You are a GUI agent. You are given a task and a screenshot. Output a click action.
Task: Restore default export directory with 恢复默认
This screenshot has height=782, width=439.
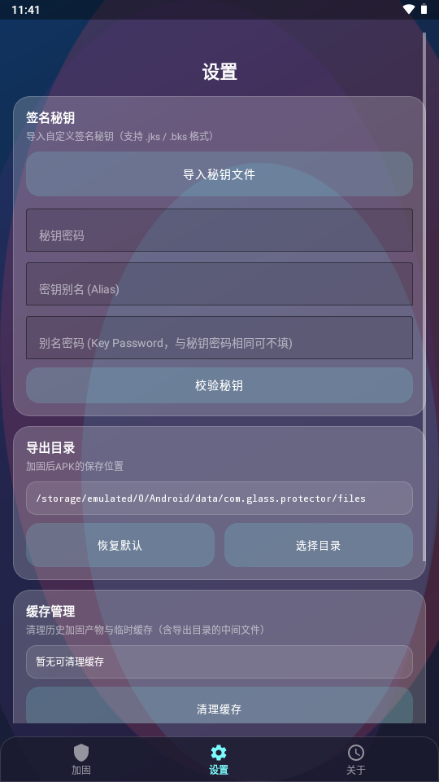click(x=120, y=545)
